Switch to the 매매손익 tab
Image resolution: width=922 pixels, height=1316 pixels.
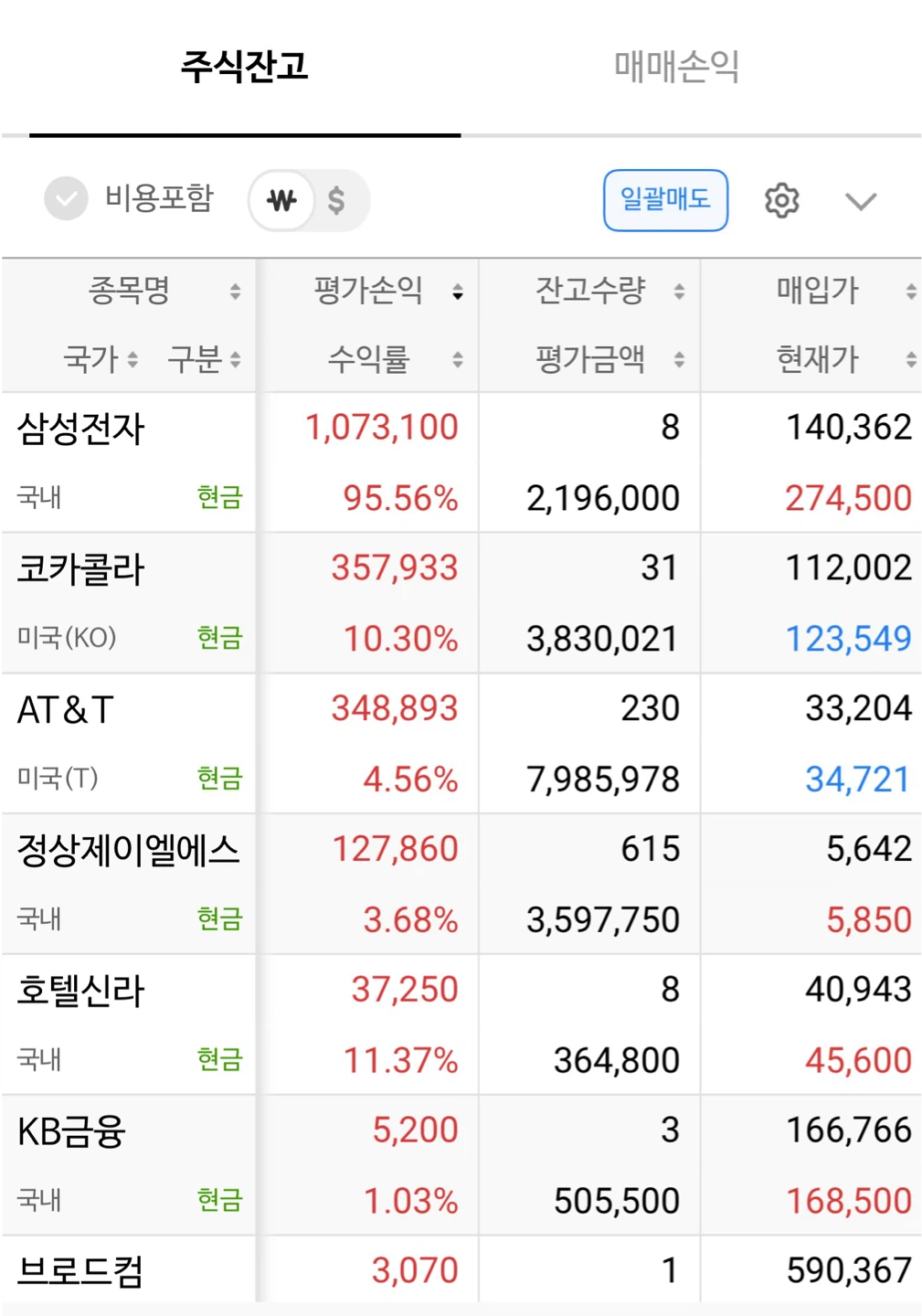(676, 67)
